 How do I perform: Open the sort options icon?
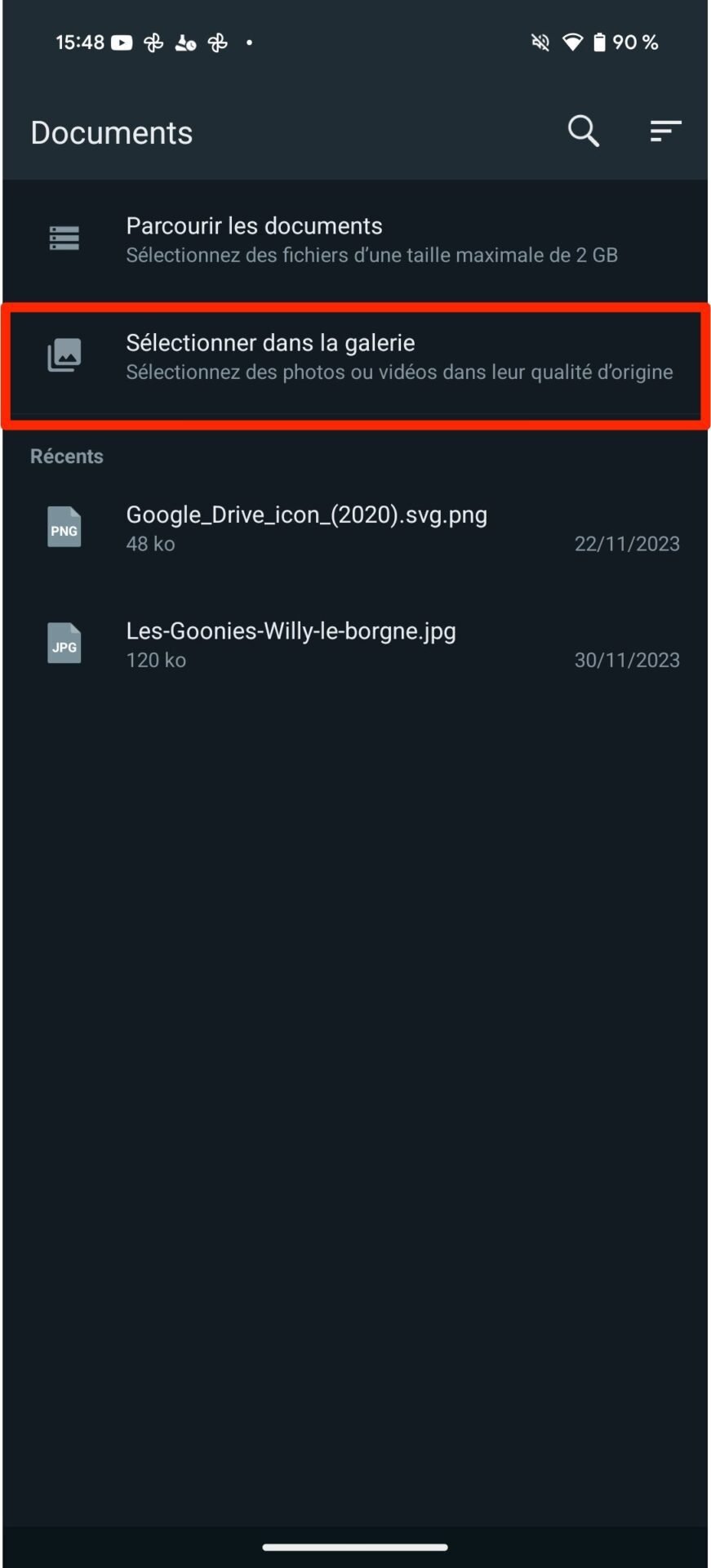pyautogui.click(x=665, y=131)
